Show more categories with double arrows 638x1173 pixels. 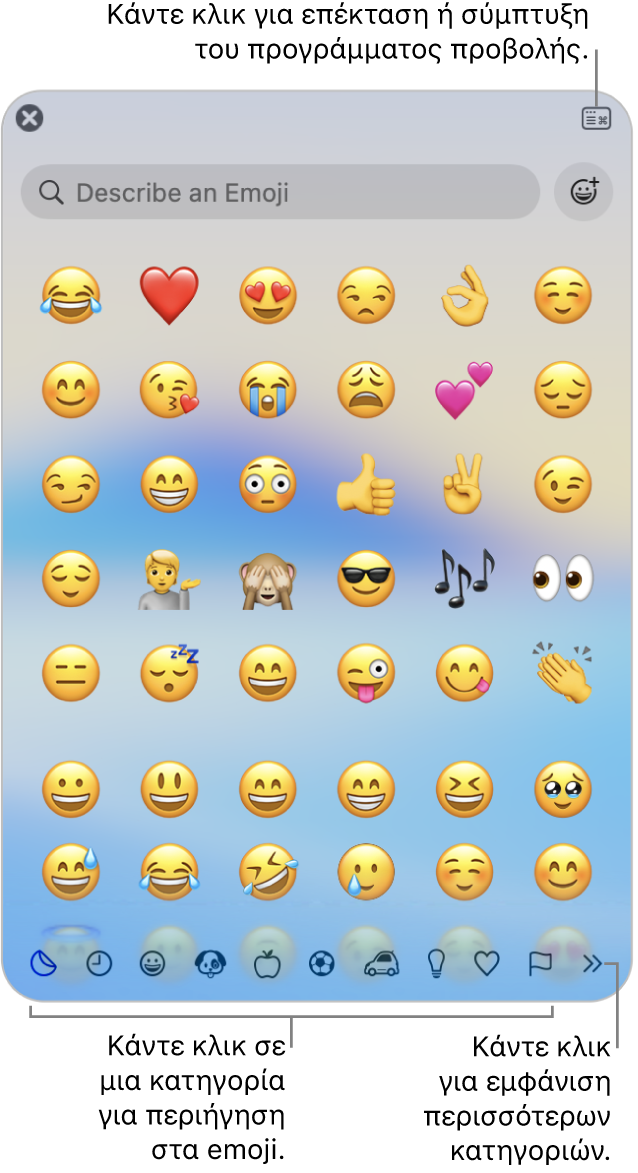(x=593, y=964)
